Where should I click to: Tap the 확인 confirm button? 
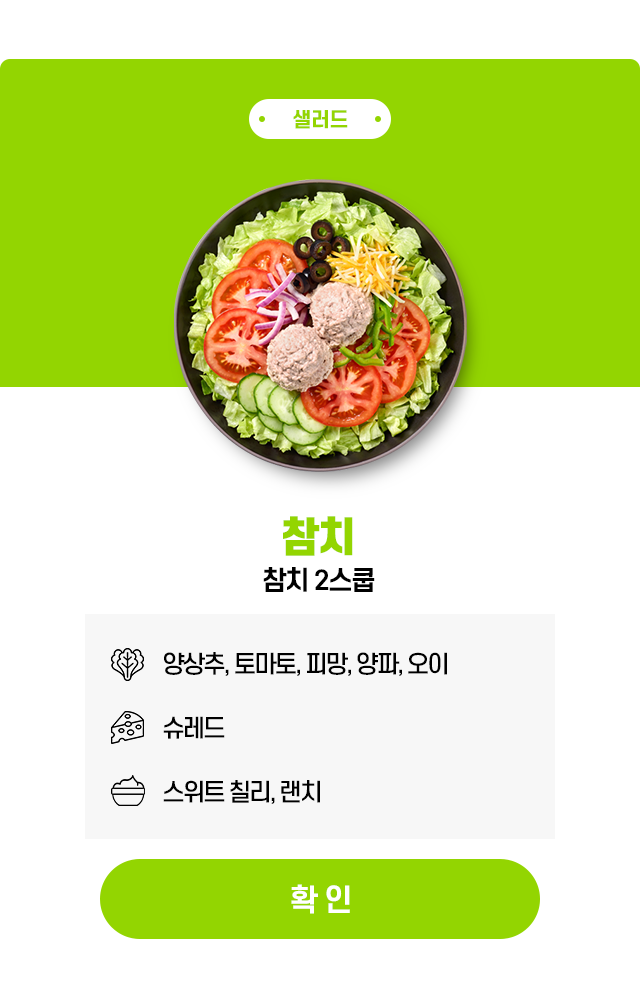pos(320,898)
